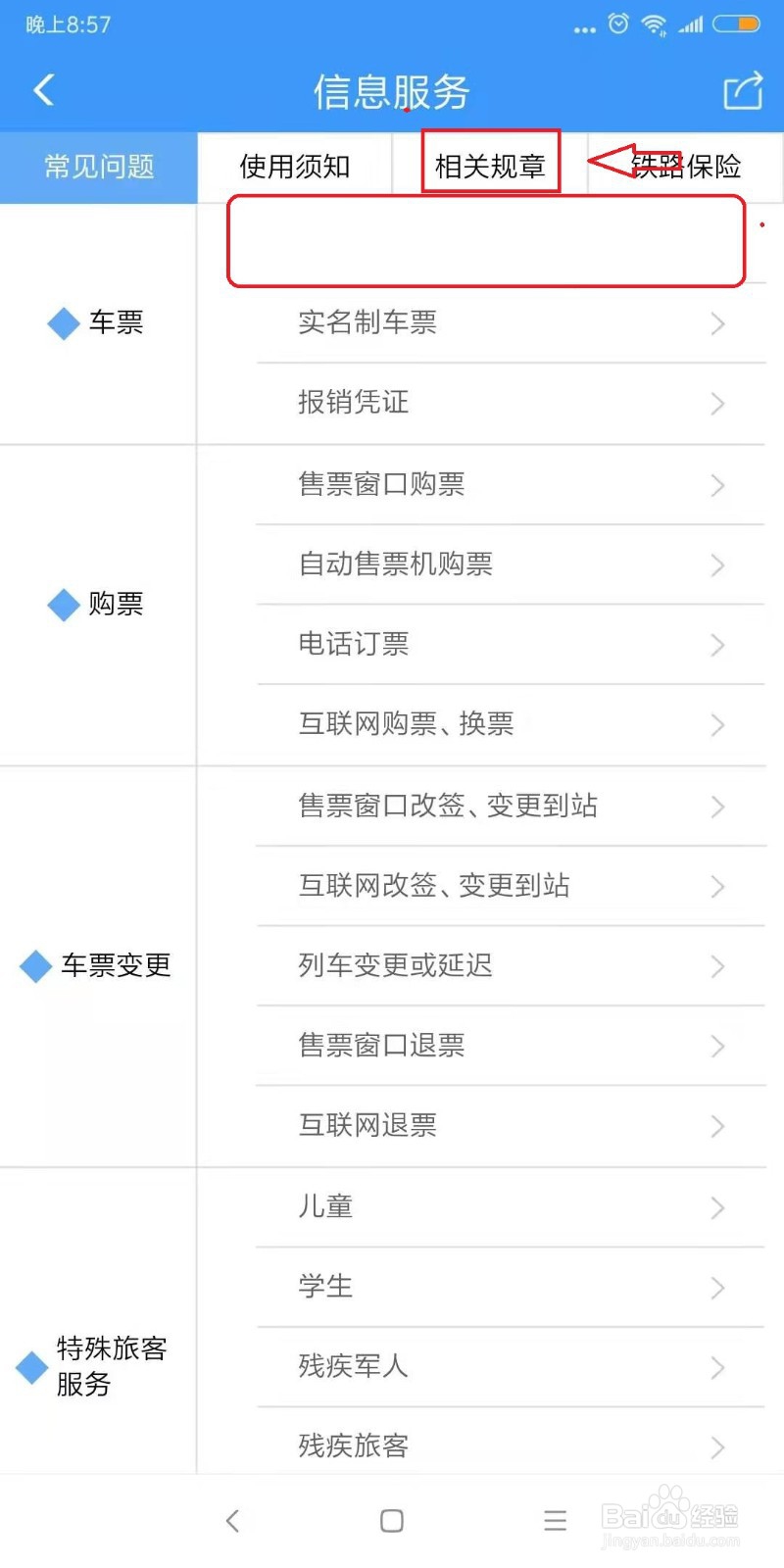The height and width of the screenshot is (1568, 784).
Task: Expand the 报销凭证 entry
Action: point(490,403)
